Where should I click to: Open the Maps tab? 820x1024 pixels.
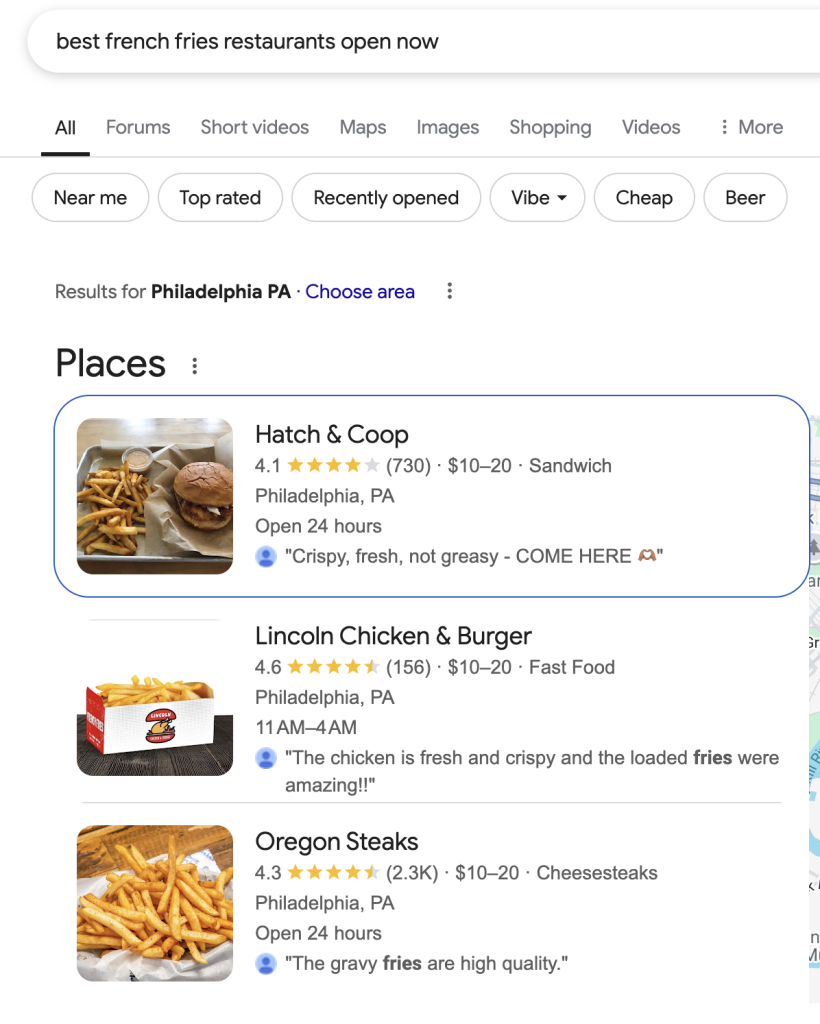(362, 127)
